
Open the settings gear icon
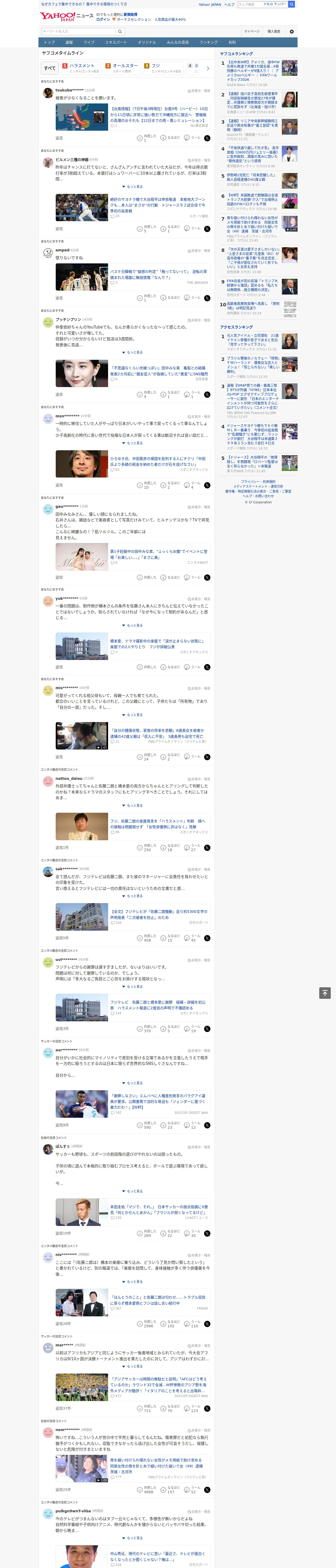click(292, 32)
